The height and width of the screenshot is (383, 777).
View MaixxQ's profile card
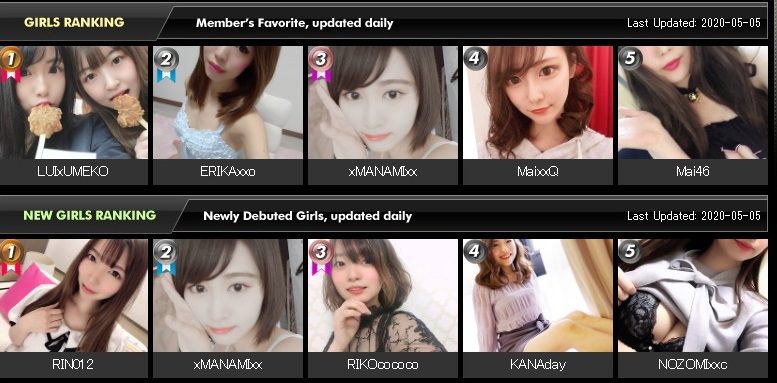[x=538, y=115]
